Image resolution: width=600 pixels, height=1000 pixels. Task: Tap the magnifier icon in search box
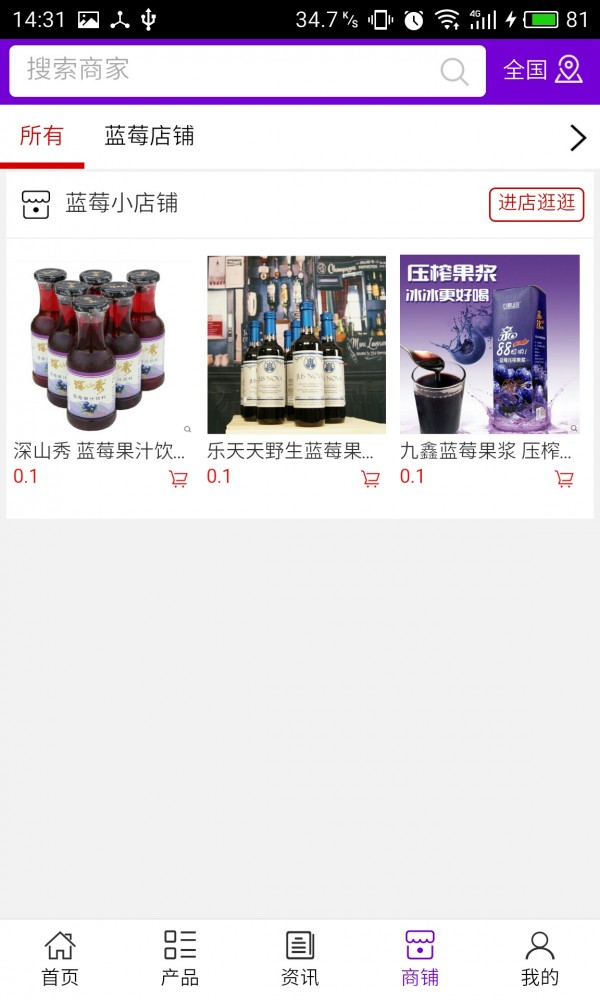coord(454,71)
